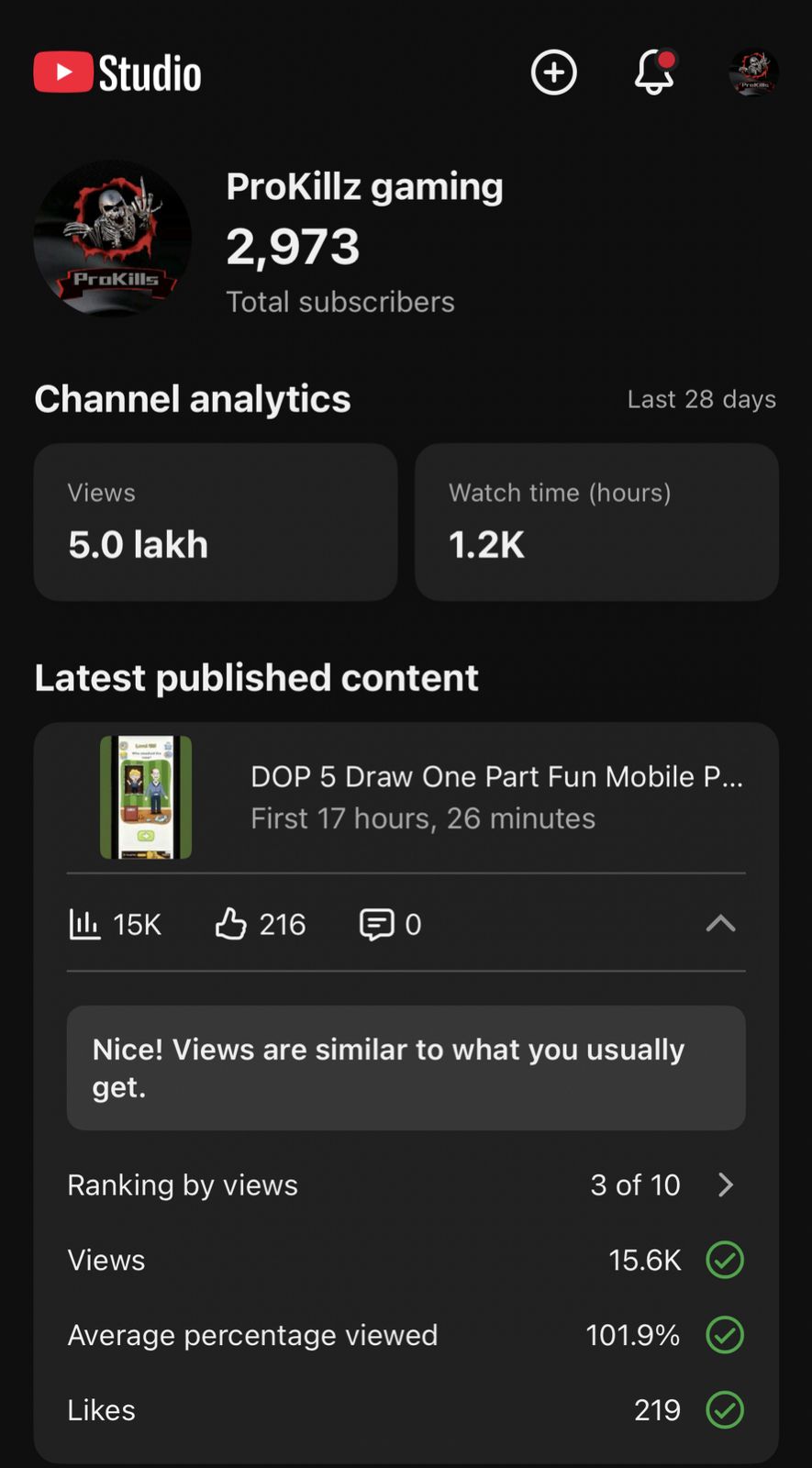This screenshot has width=812, height=1468.
Task: Change the Last 28 days time range
Action: [x=702, y=398]
